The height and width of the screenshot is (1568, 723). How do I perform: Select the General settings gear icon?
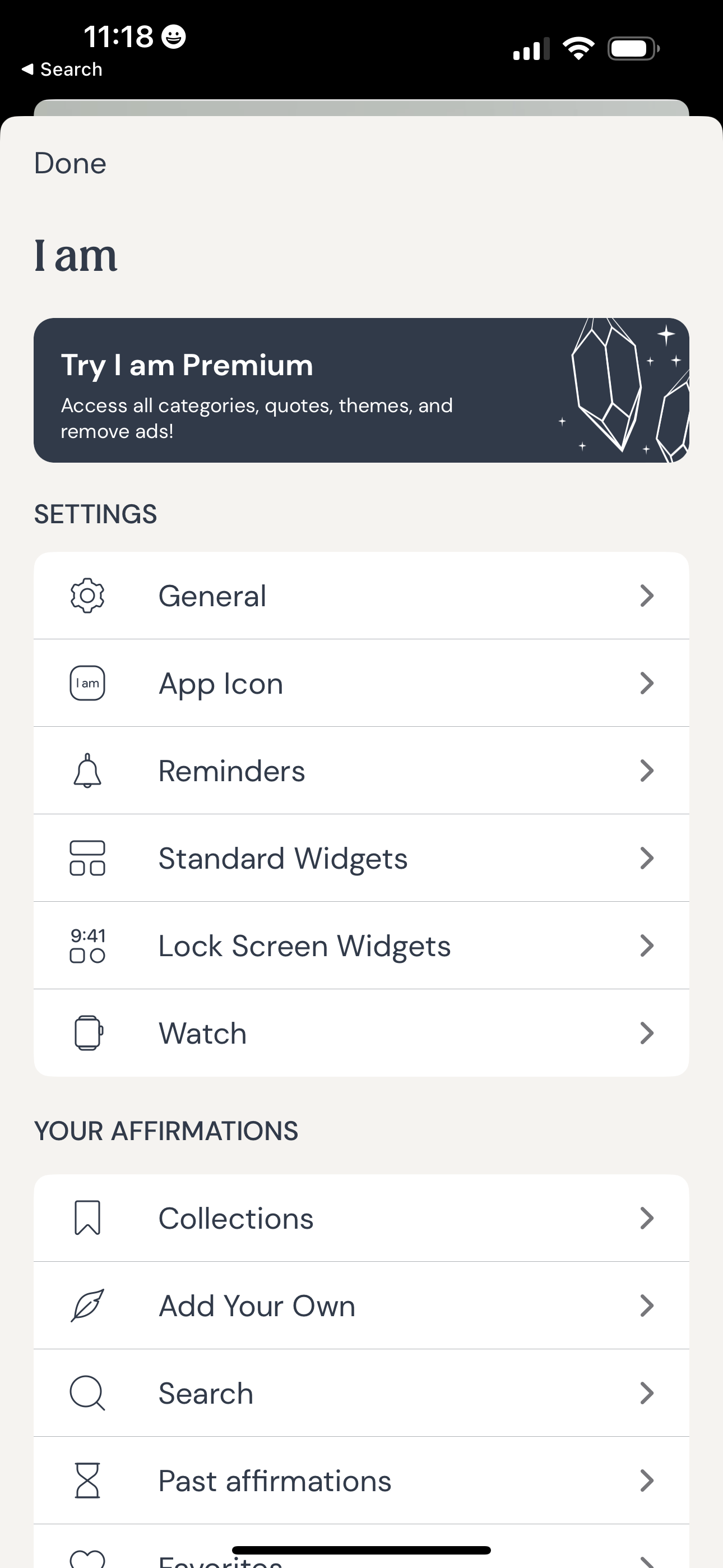click(x=87, y=596)
